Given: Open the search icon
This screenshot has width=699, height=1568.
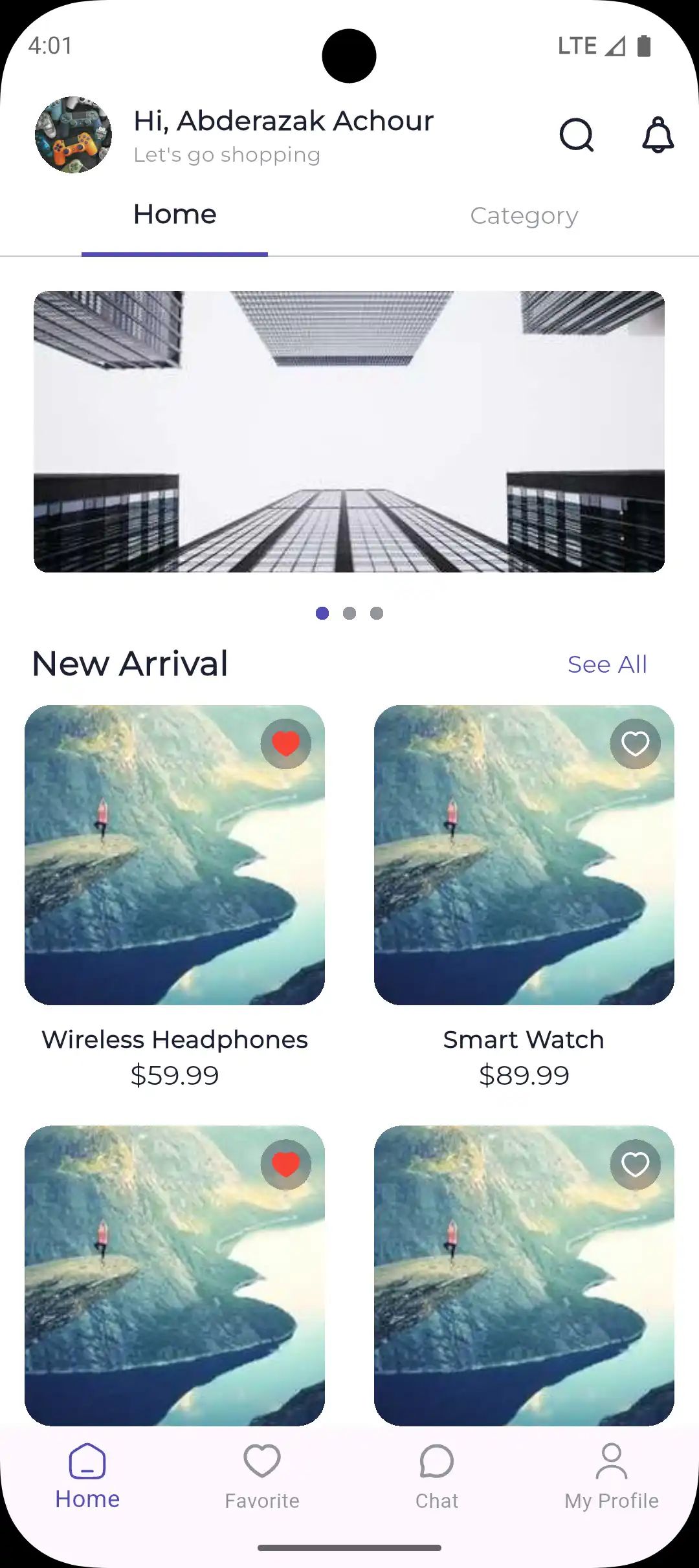Looking at the screenshot, I should click(x=576, y=135).
